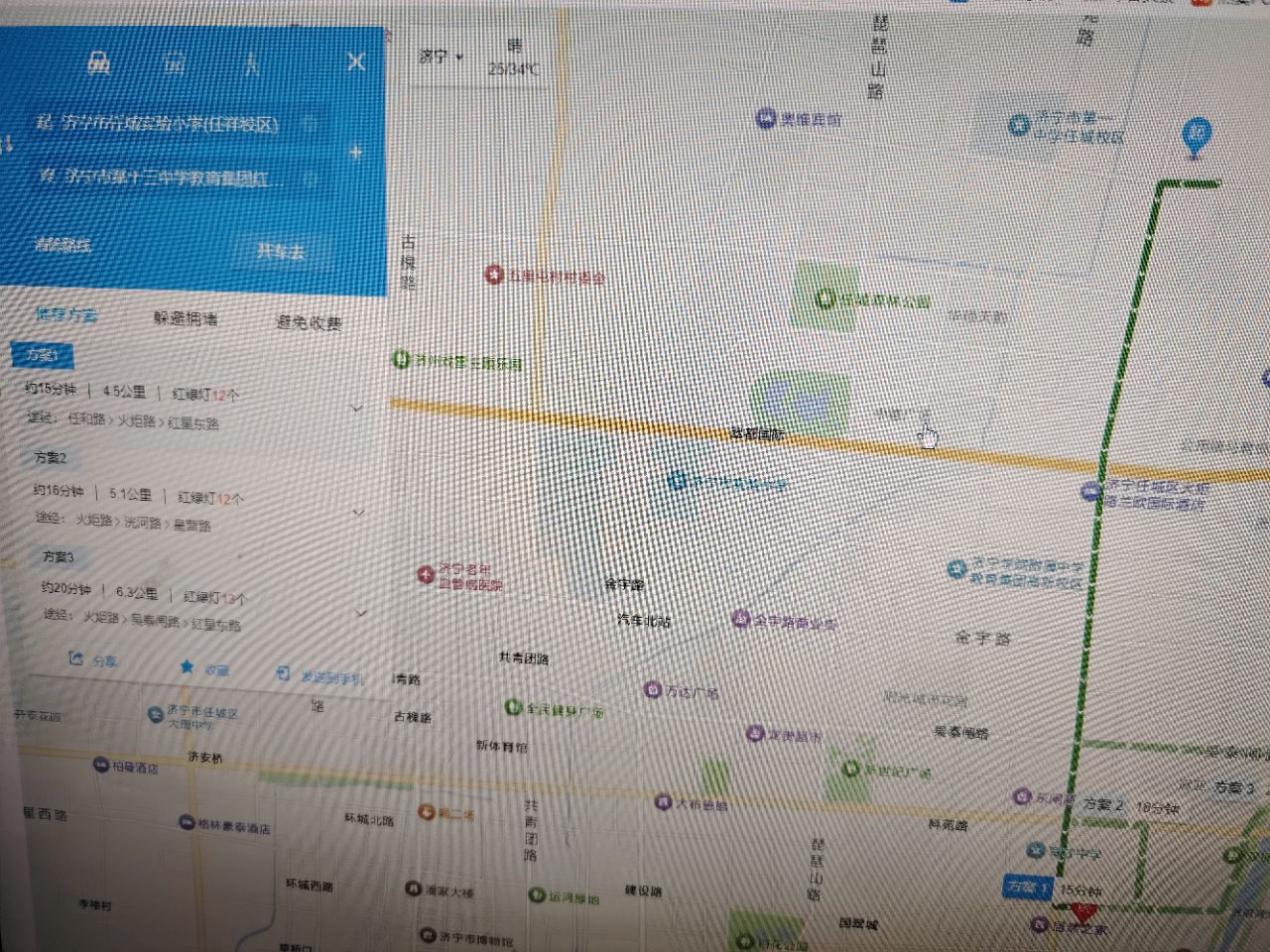The width and height of the screenshot is (1270, 952).
Task: Switch to the 躲避拥堵 tab
Action: [x=186, y=318]
